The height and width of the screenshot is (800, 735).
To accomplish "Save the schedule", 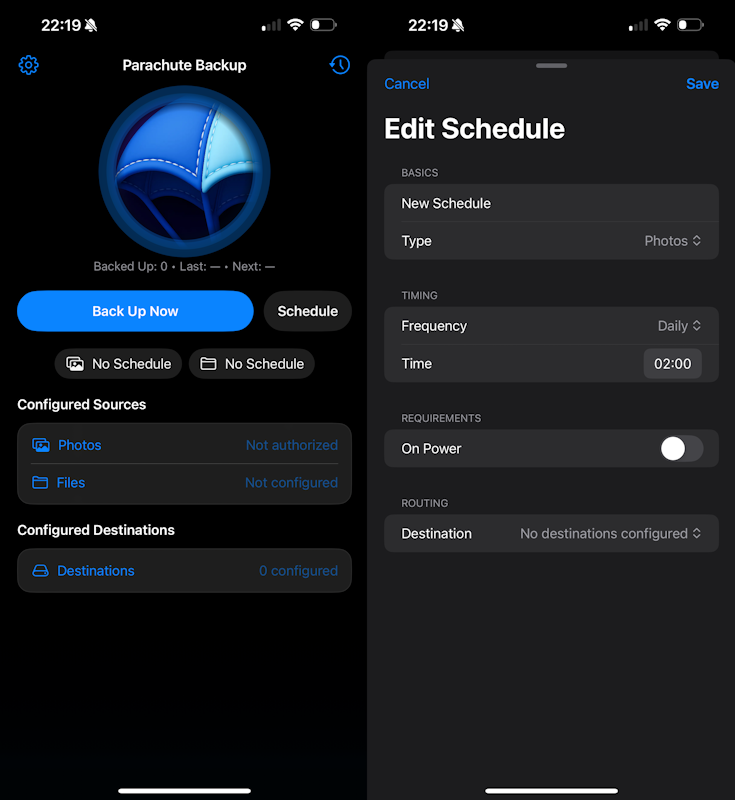I will 702,84.
